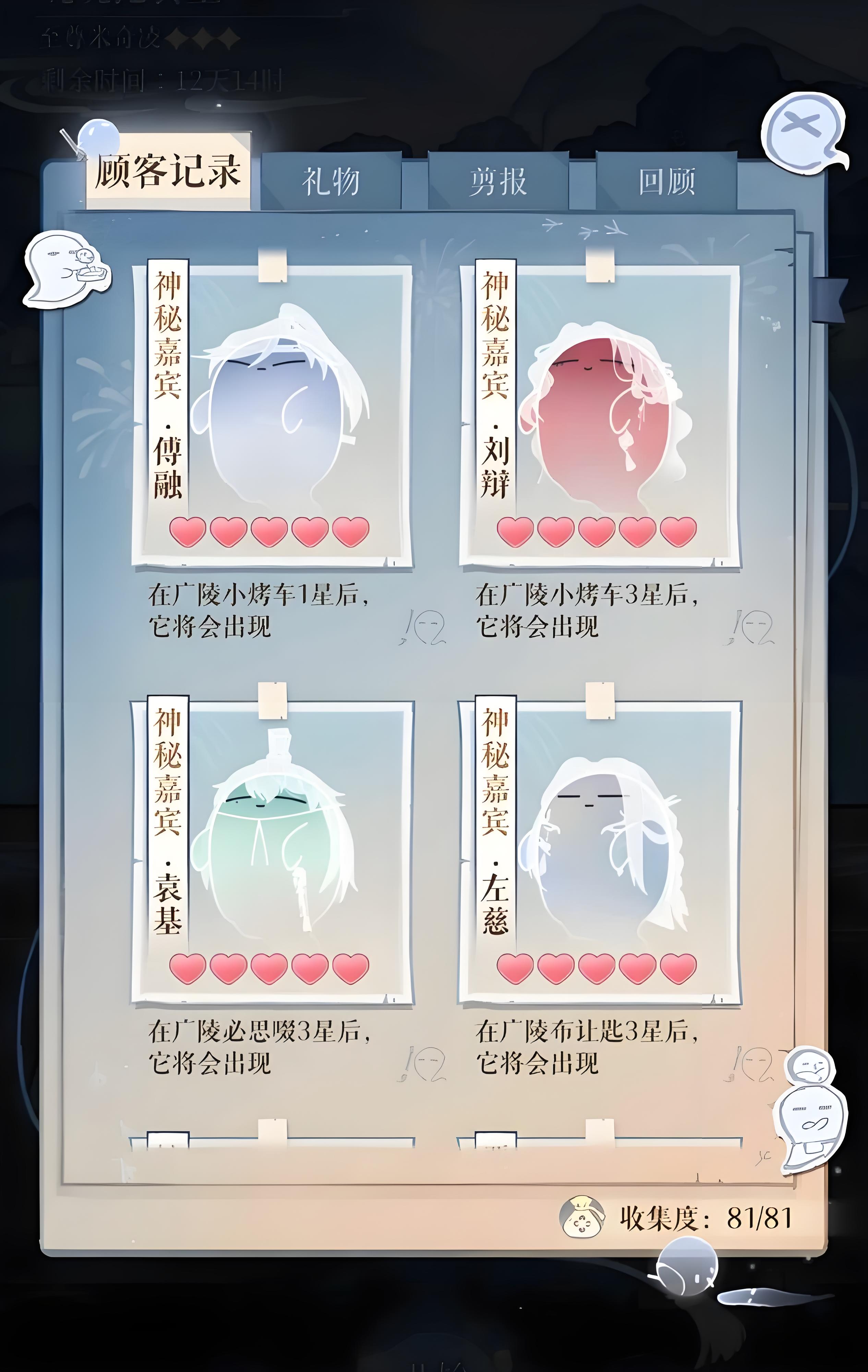Switch to the 回顾 tab
This screenshot has height=1372, width=868.
[666, 182]
